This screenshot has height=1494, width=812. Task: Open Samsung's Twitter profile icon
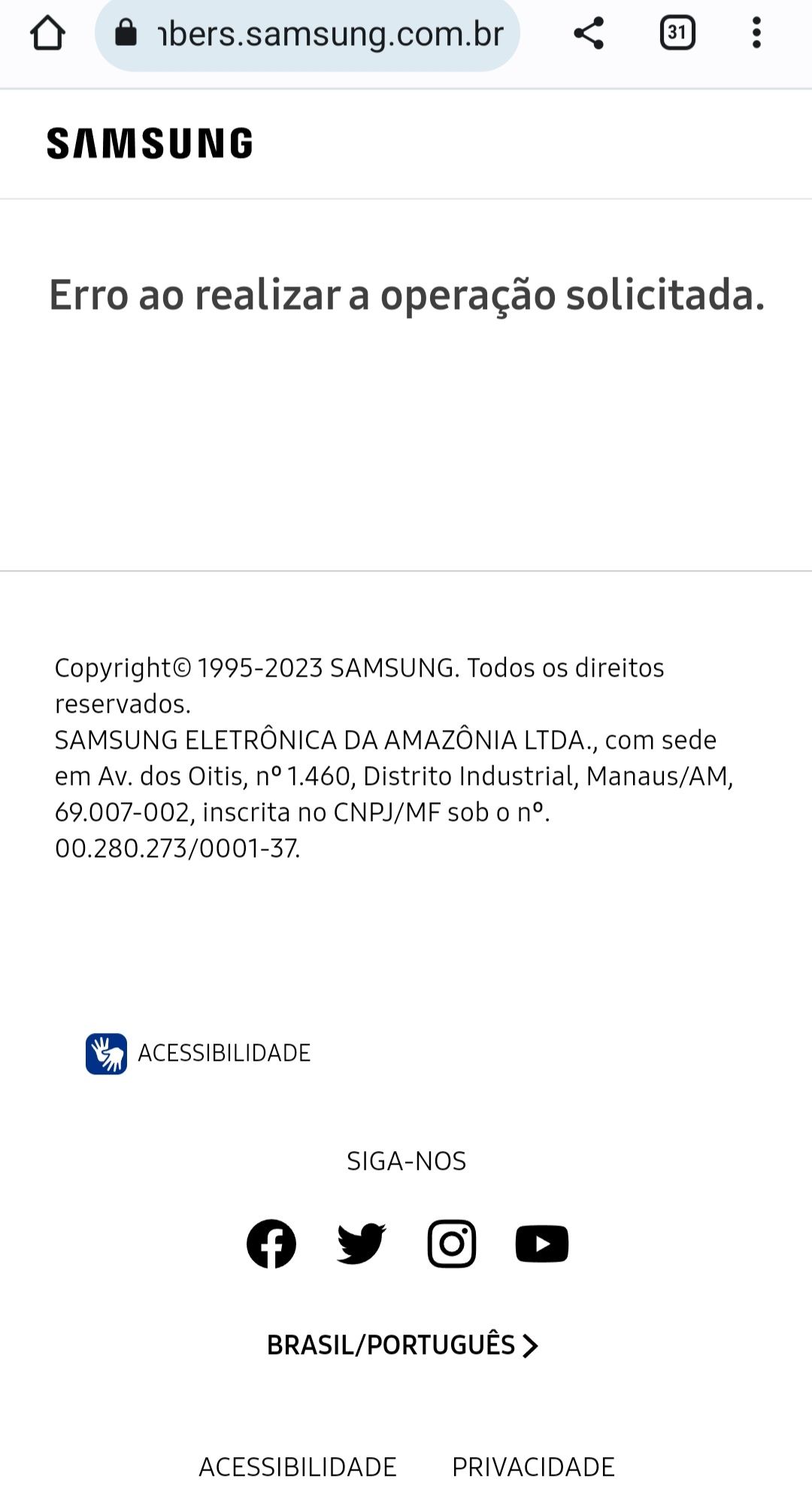pyautogui.click(x=361, y=1244)
